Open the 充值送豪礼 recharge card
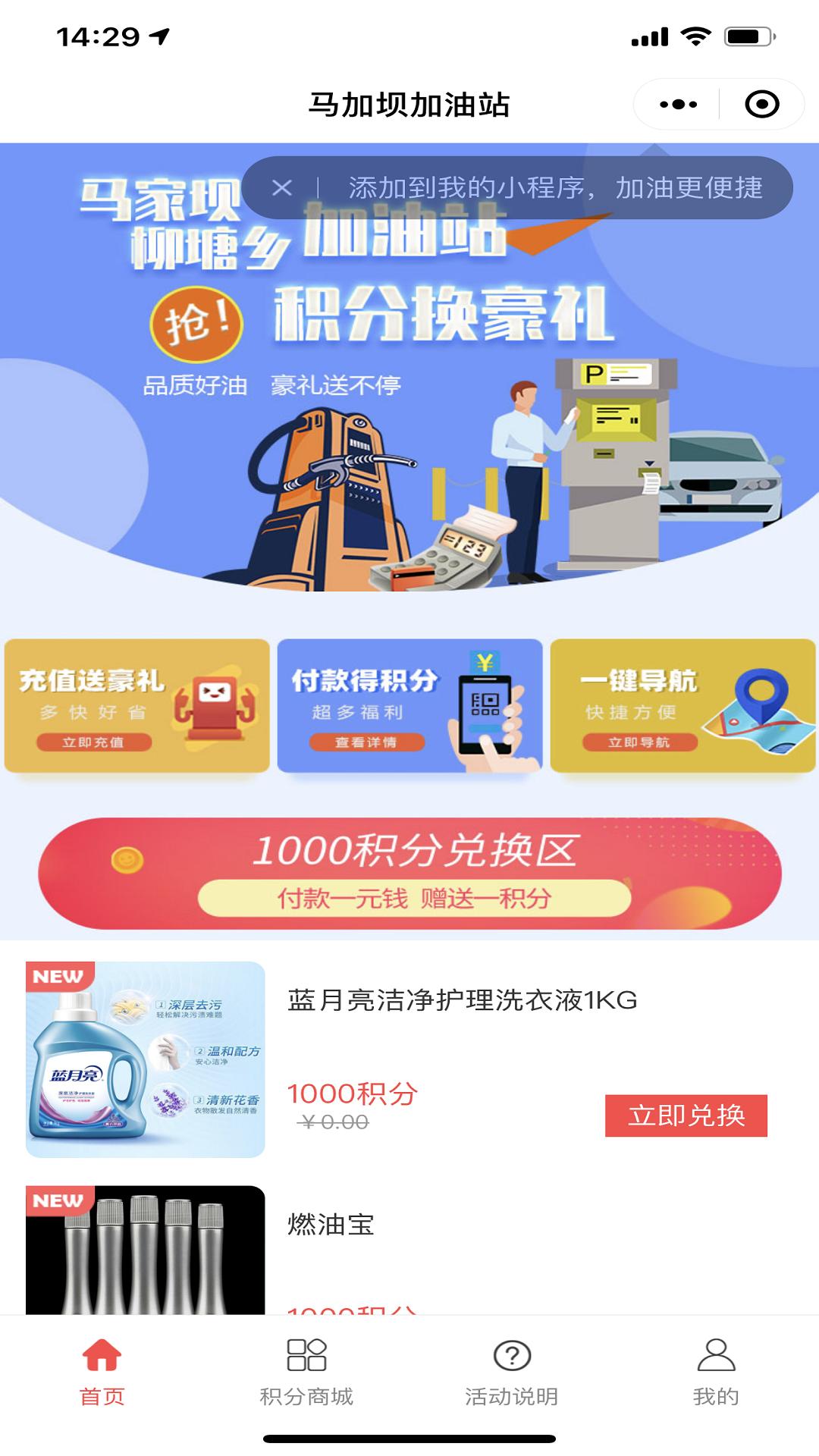Image resolution: width=819 pixels, height=1456 pixels. click(137, 706)
